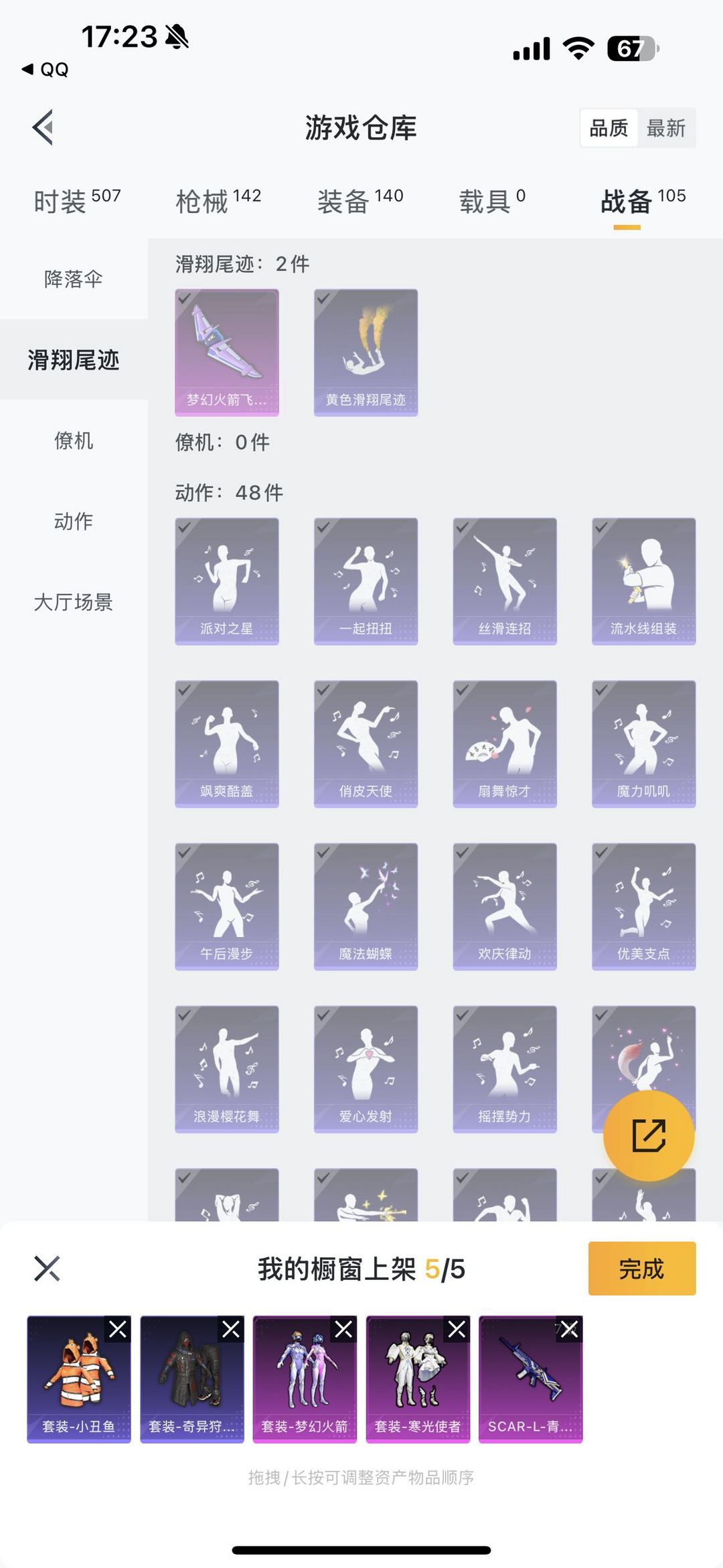
Task: Switch to the 载具 tab
Action: (x=492, y=200)
